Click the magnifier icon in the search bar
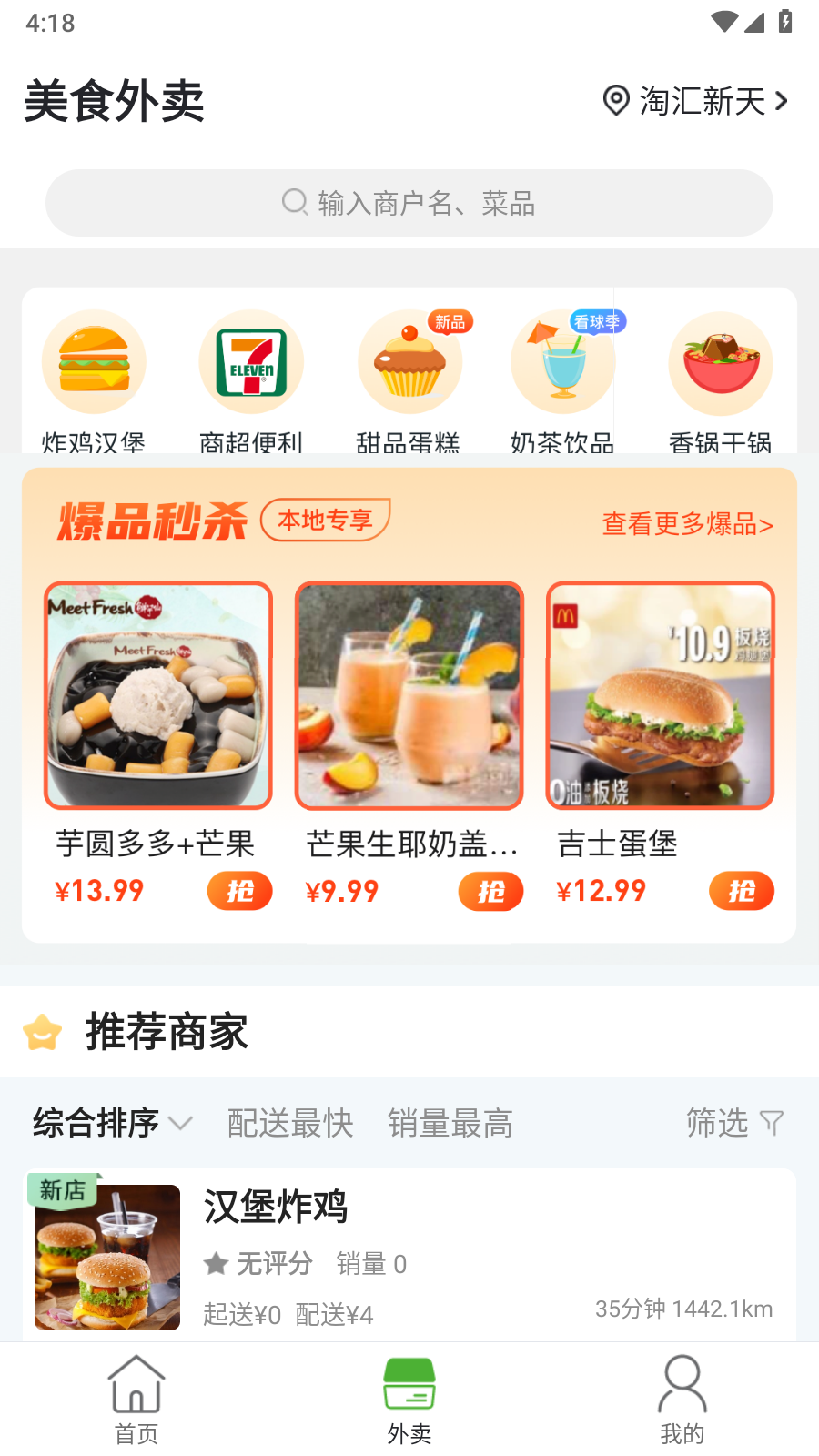This screenshot has width=819, height=1456. (x=294, y=203)
